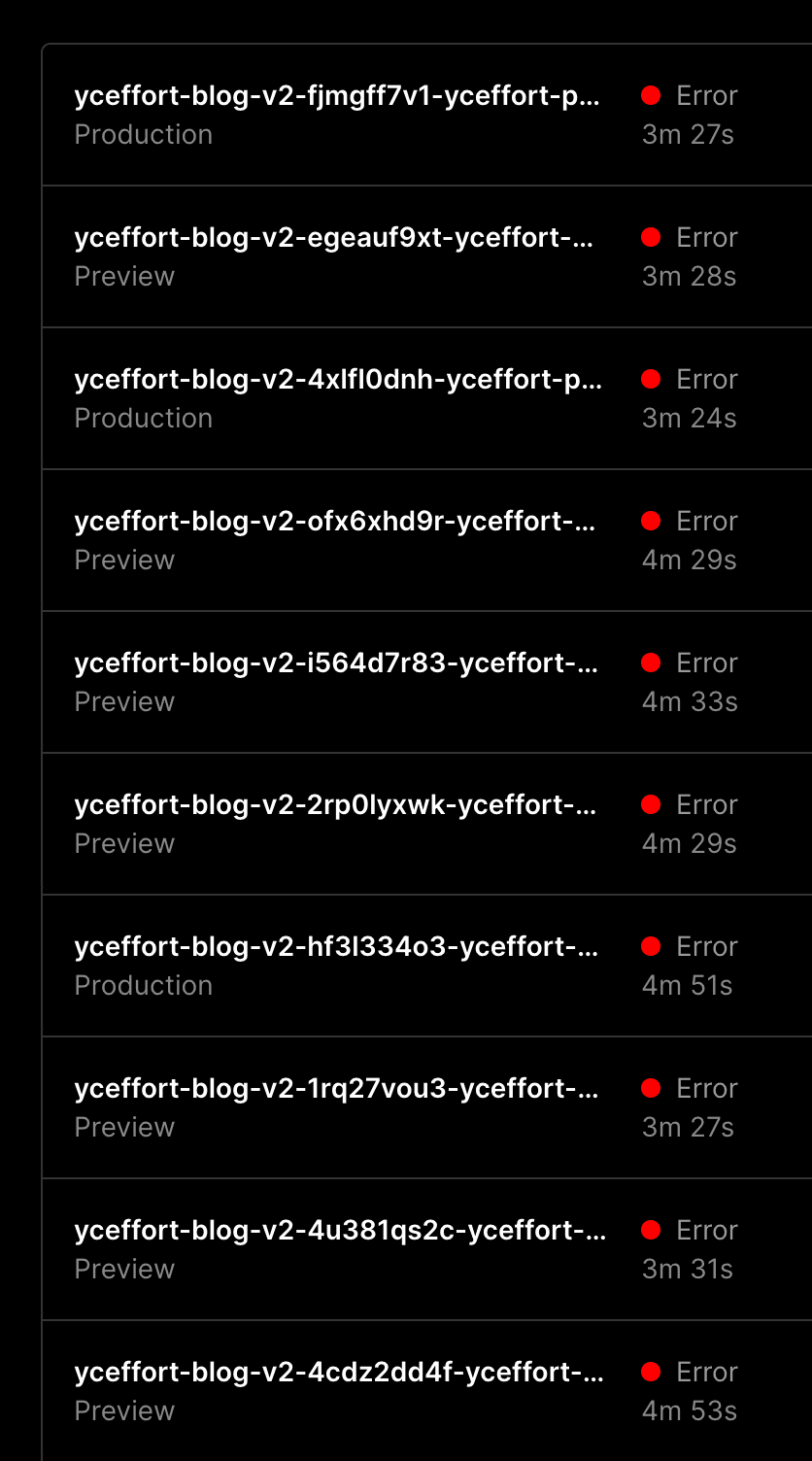Viewport: 812px width, 1461px height.
Task: Click the Error text on the 4u381qs2c row
Action: (706, 1230)
